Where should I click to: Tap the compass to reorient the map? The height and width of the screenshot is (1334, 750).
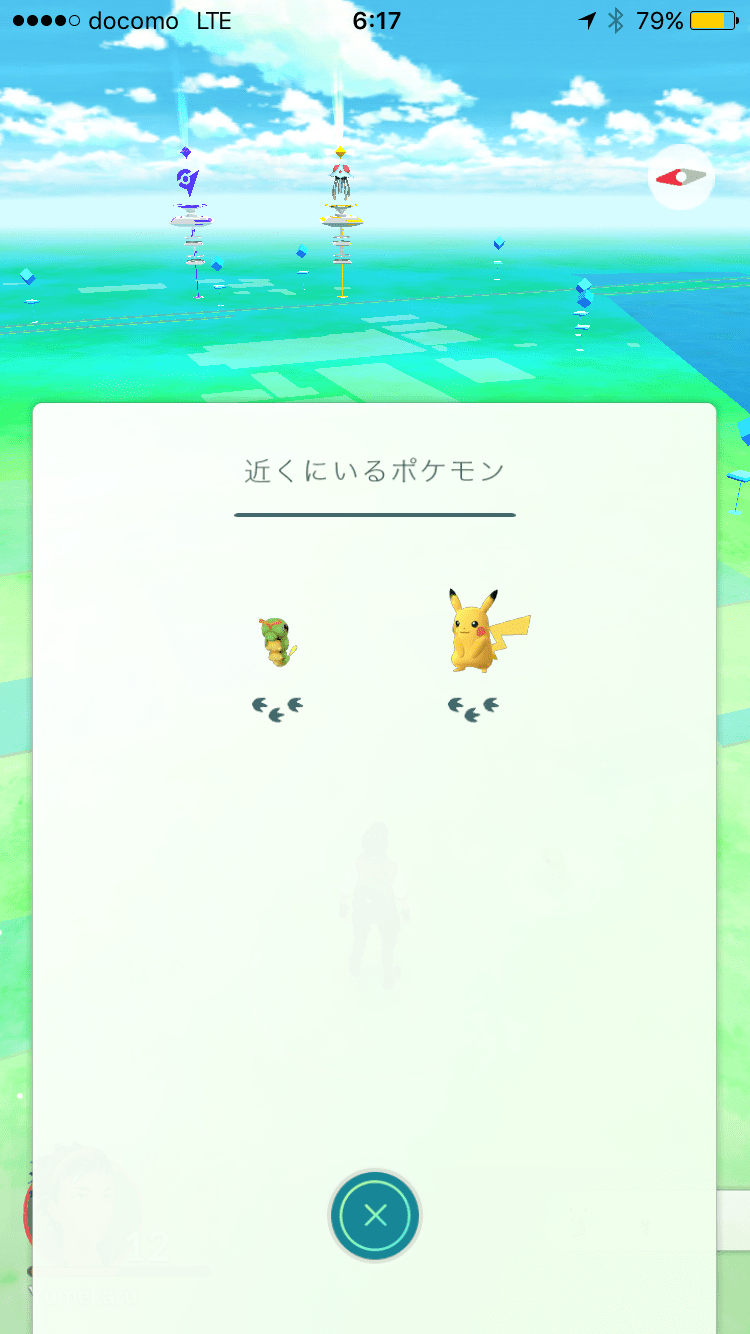coord(681,177)
